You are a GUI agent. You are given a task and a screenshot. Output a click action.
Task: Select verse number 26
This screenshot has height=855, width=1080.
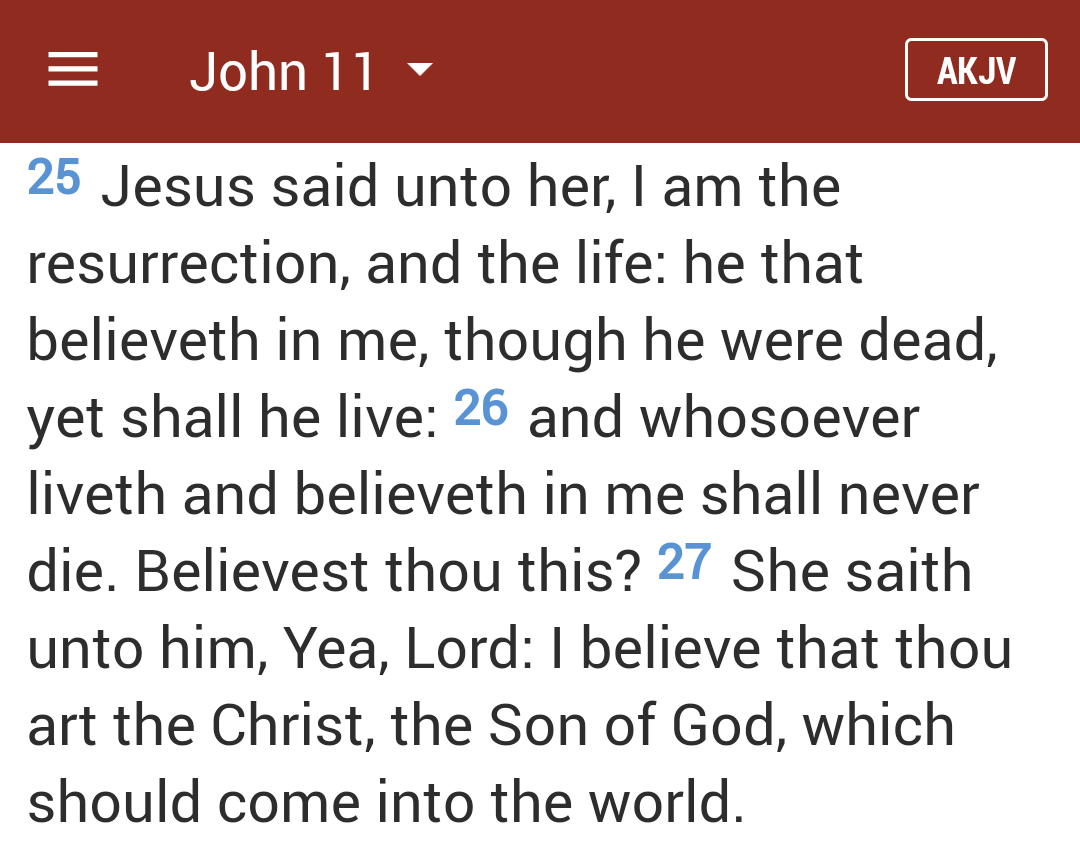point(481,408)
